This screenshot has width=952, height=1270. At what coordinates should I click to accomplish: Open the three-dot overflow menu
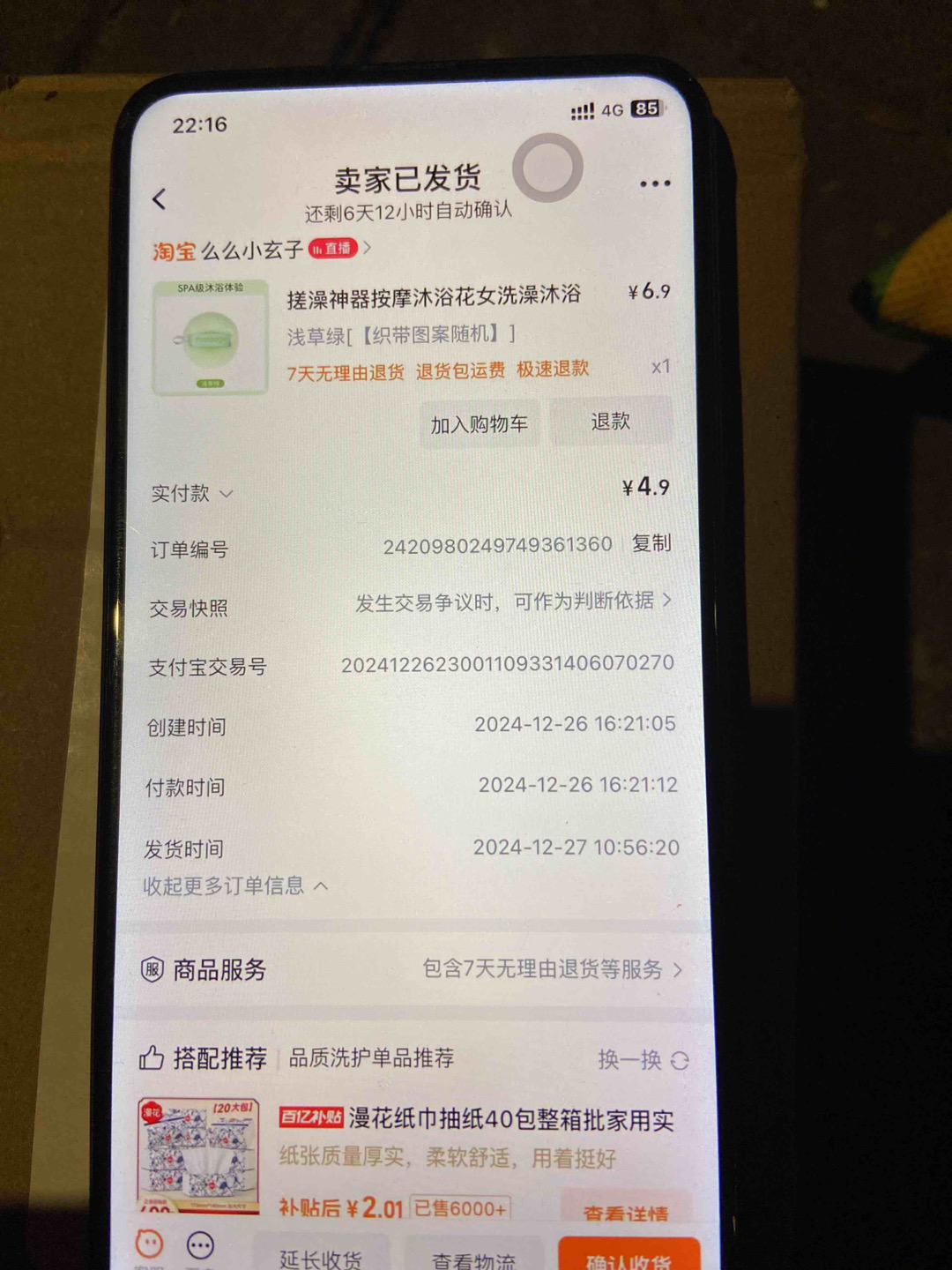(654, 183)
